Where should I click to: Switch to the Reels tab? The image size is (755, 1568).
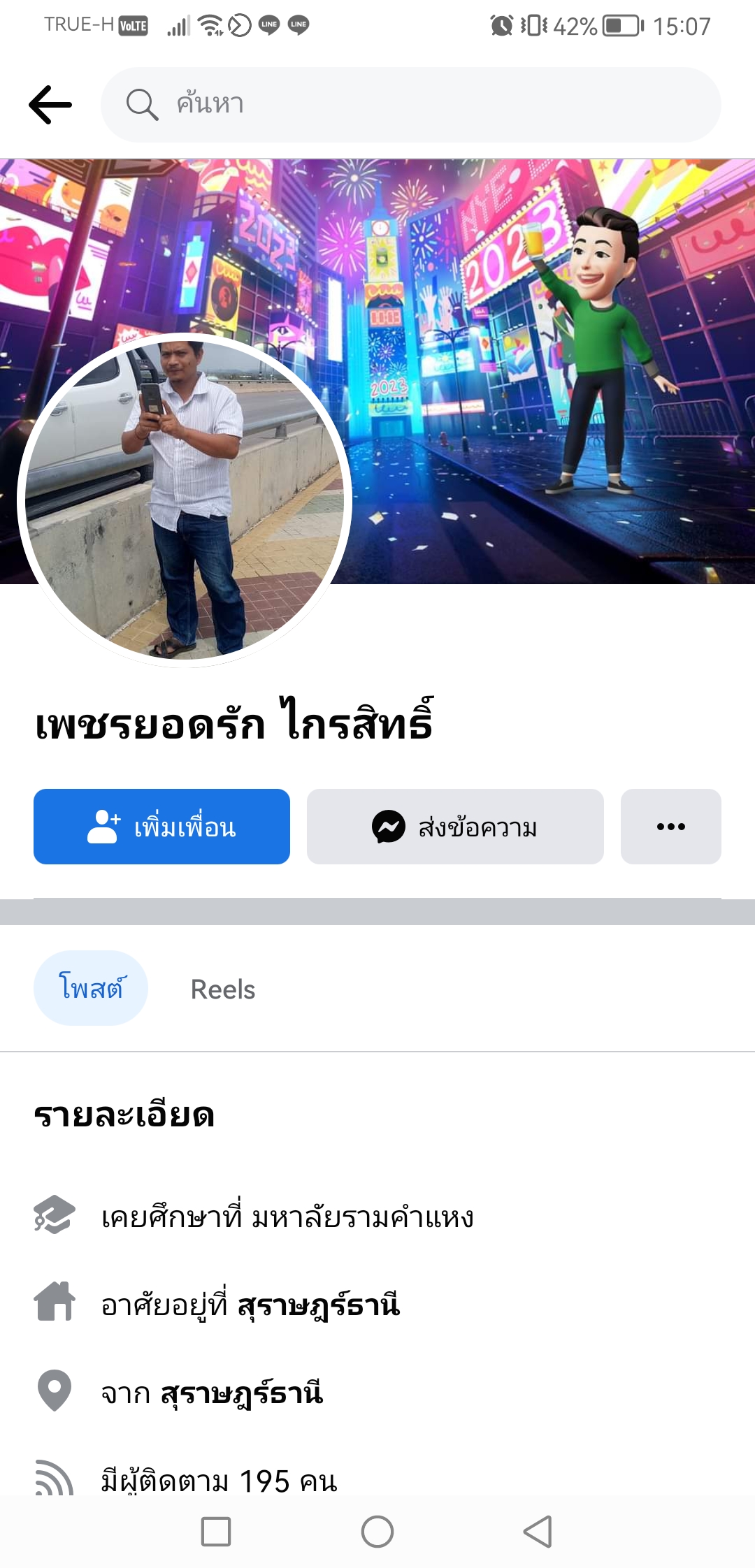coord(223,989)
